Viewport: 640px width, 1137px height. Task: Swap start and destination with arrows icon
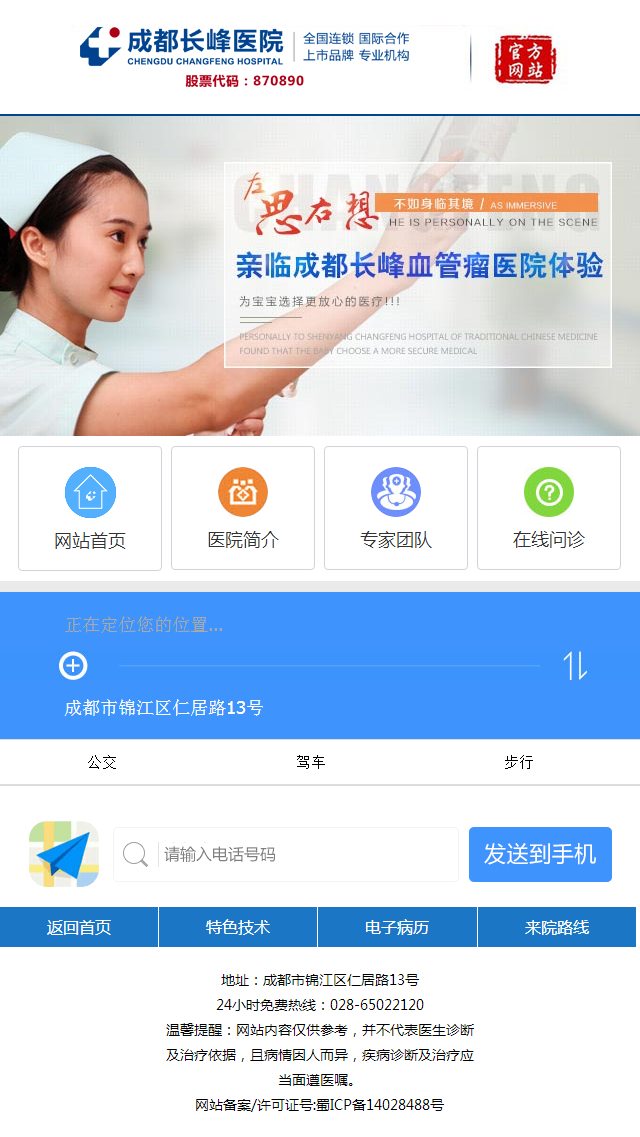point(575,665)
